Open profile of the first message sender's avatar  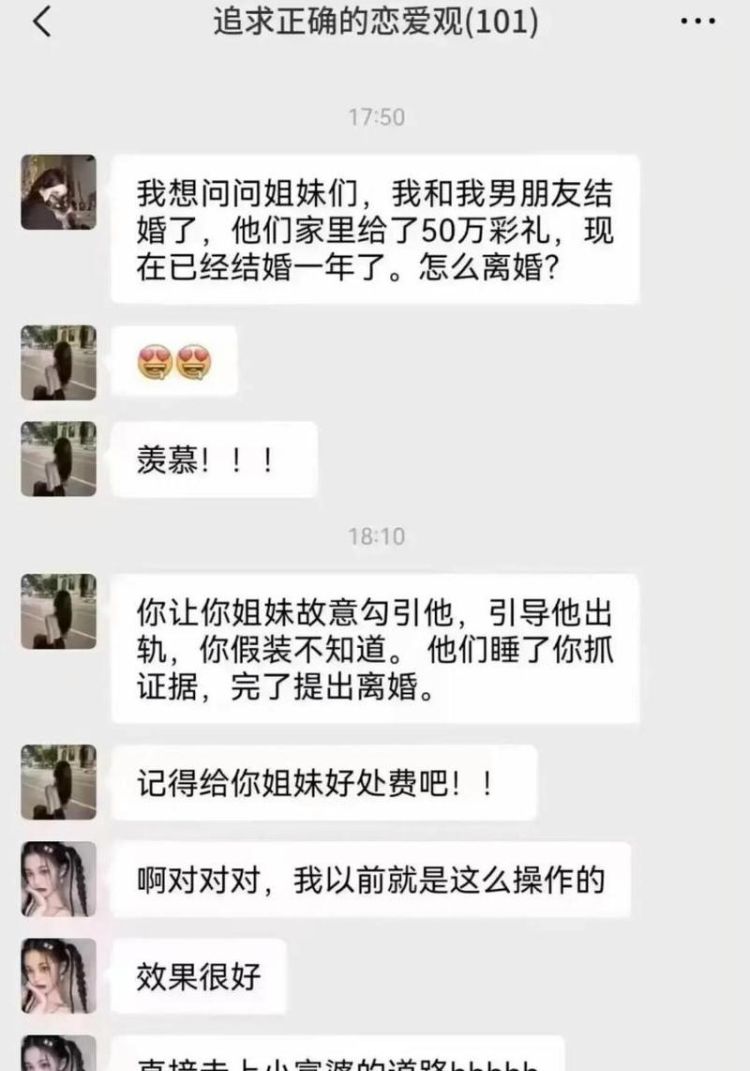(x=58, y=193)
